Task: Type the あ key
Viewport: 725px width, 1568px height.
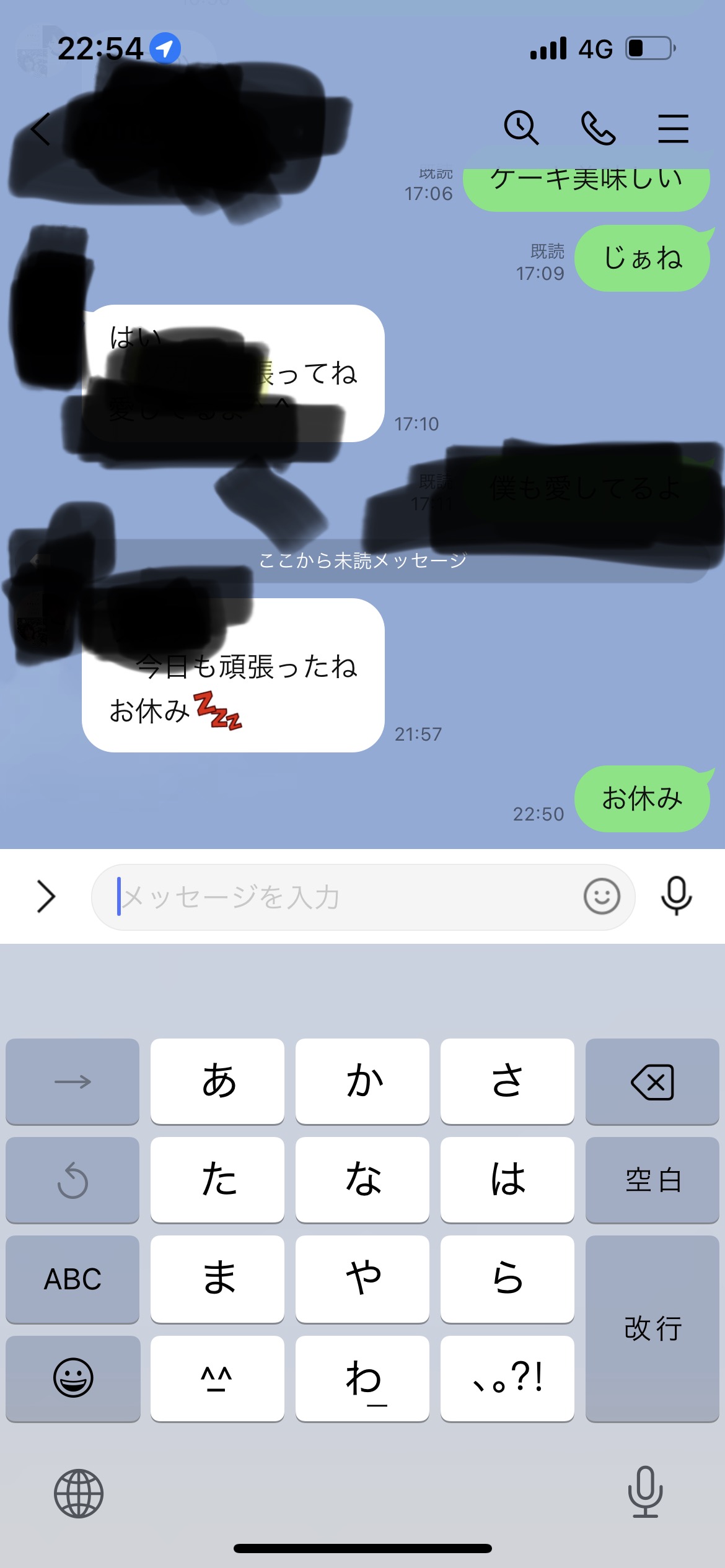Action: [217, 1081]
